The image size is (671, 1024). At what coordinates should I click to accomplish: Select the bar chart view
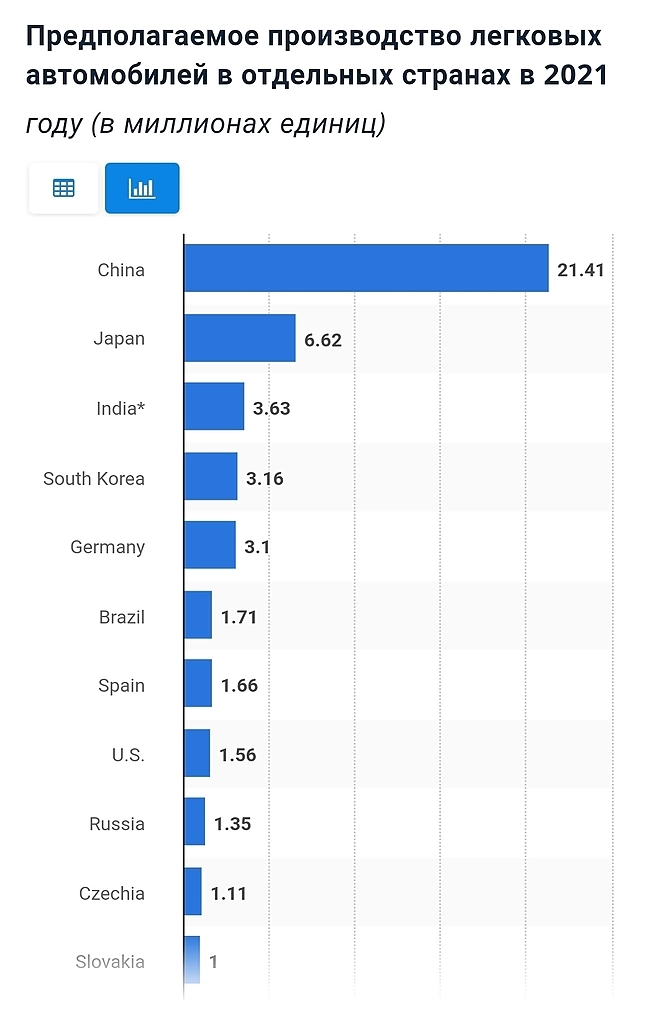[x=142, y=188]
